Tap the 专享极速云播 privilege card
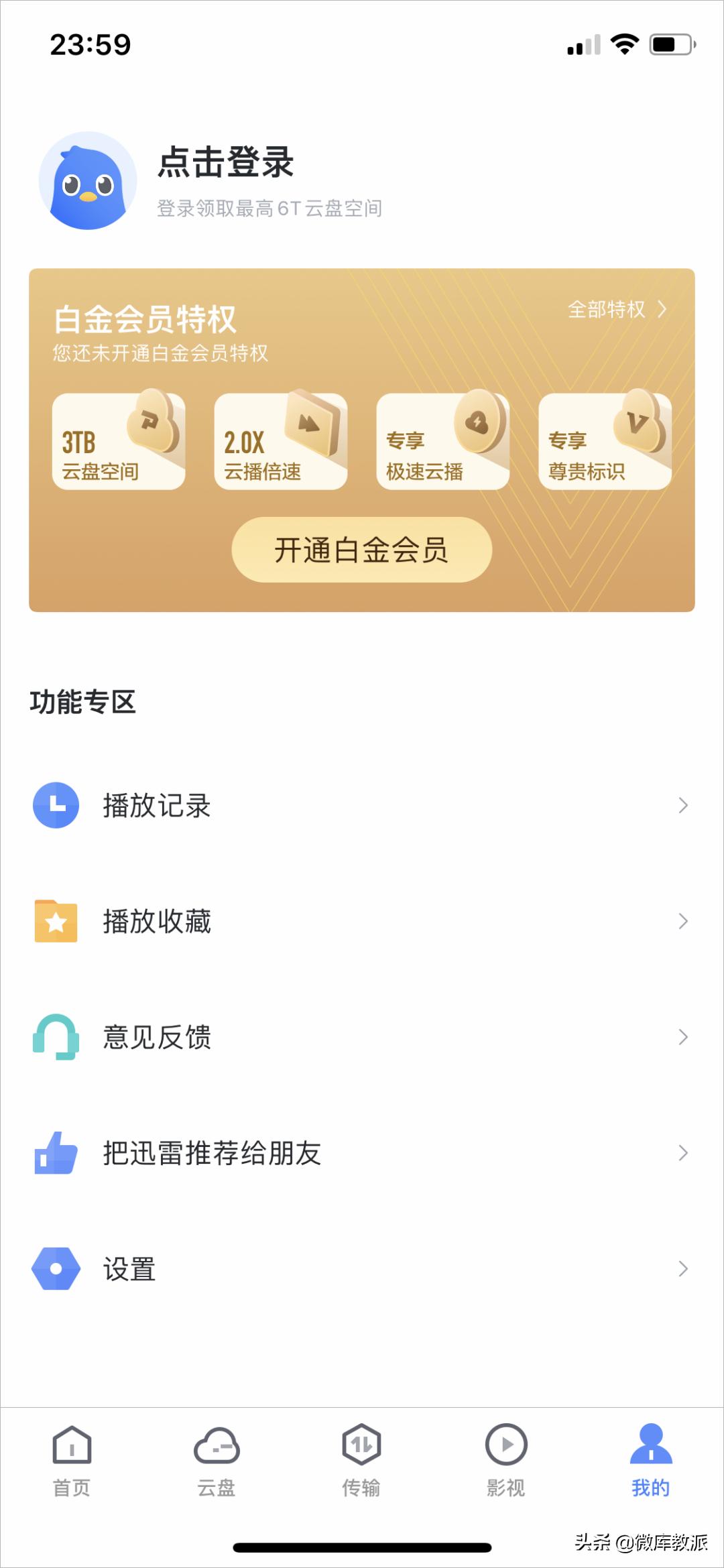 [x=442, y=441]
